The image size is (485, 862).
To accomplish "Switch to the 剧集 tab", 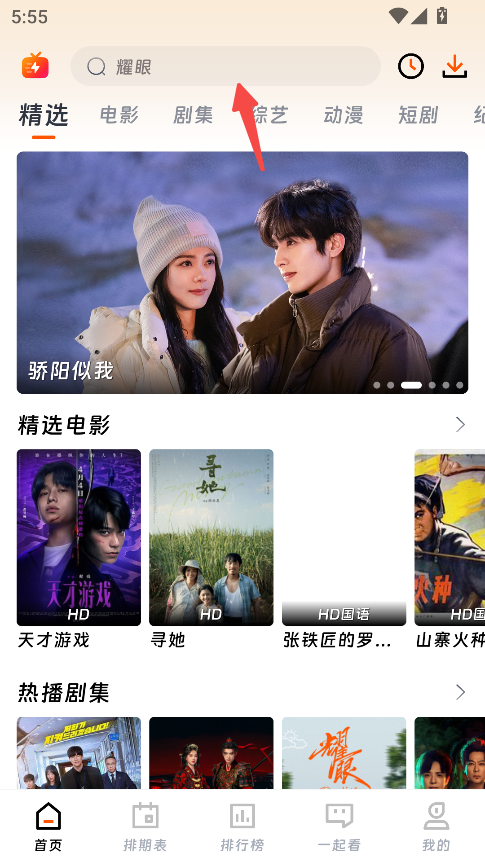I will (193, 115).
